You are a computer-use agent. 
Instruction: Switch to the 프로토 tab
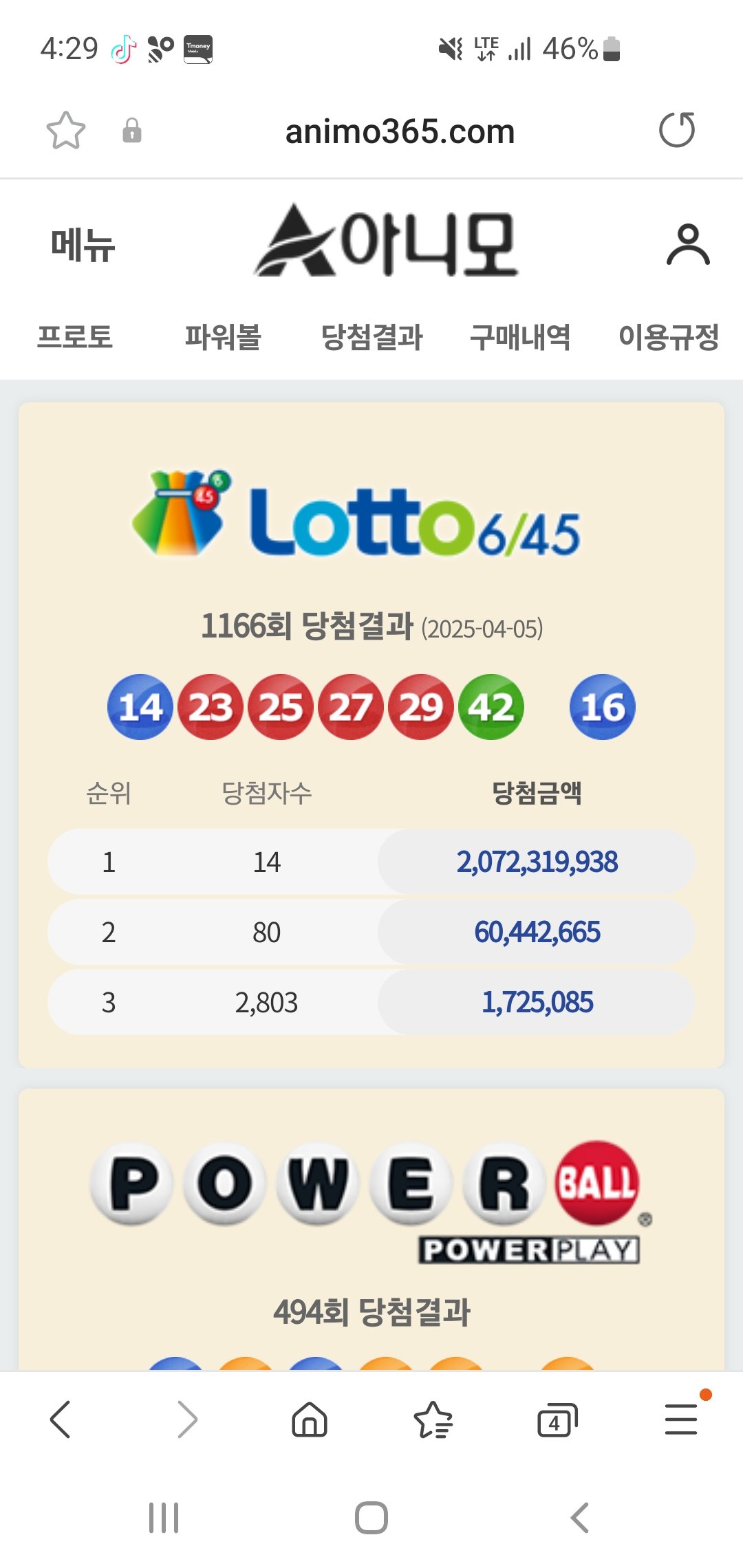[x=74, y=337]
